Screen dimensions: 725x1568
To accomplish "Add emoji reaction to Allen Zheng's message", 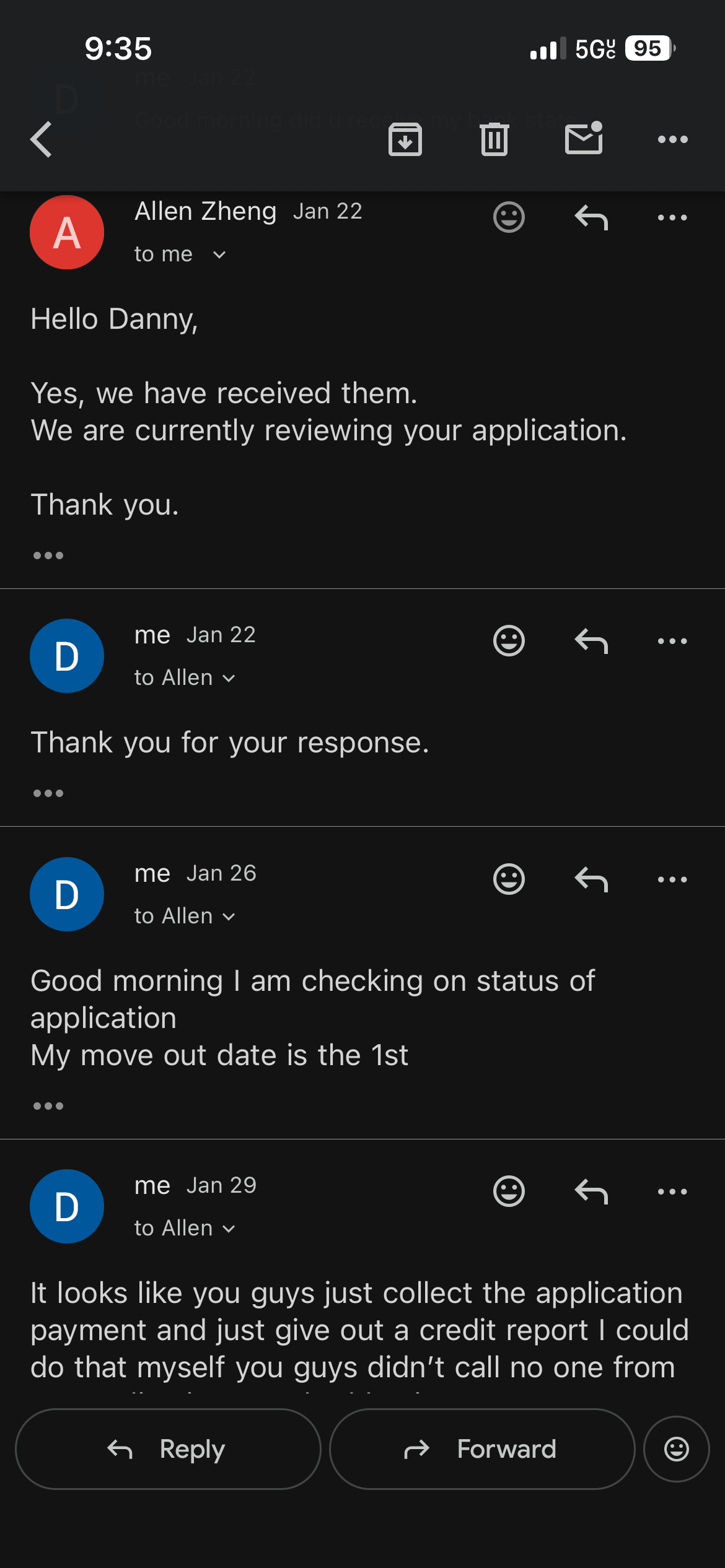I will tap(509, 217).
